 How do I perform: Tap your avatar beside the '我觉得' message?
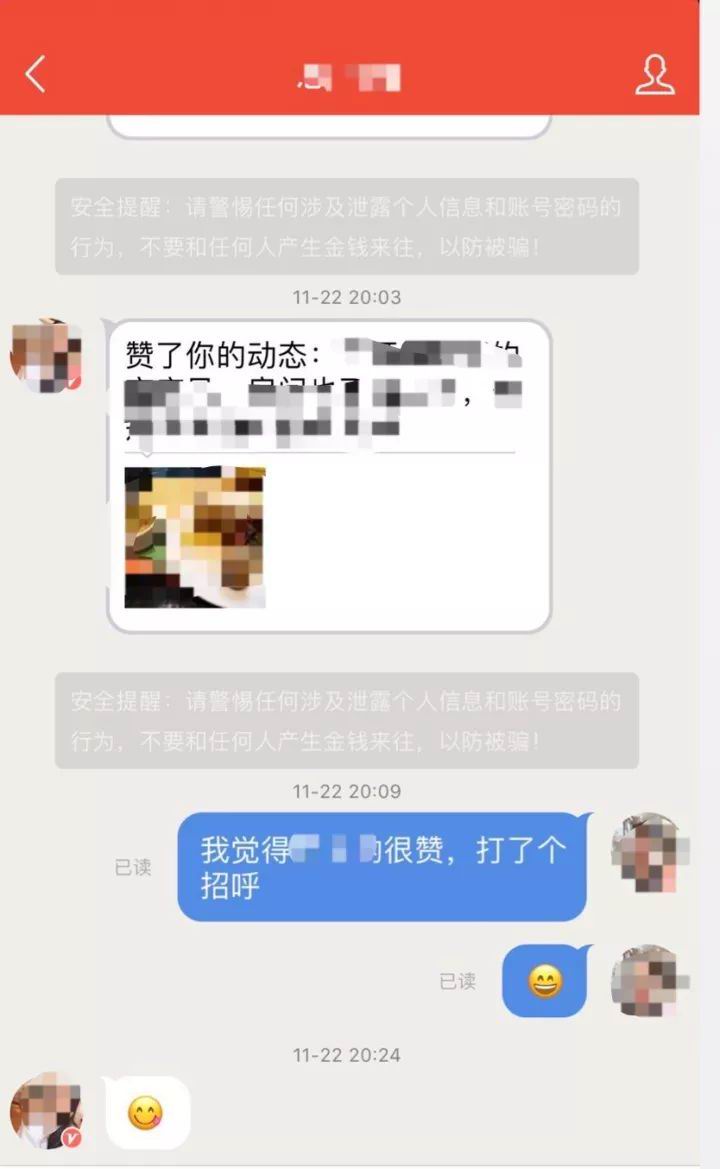[648, 852]
